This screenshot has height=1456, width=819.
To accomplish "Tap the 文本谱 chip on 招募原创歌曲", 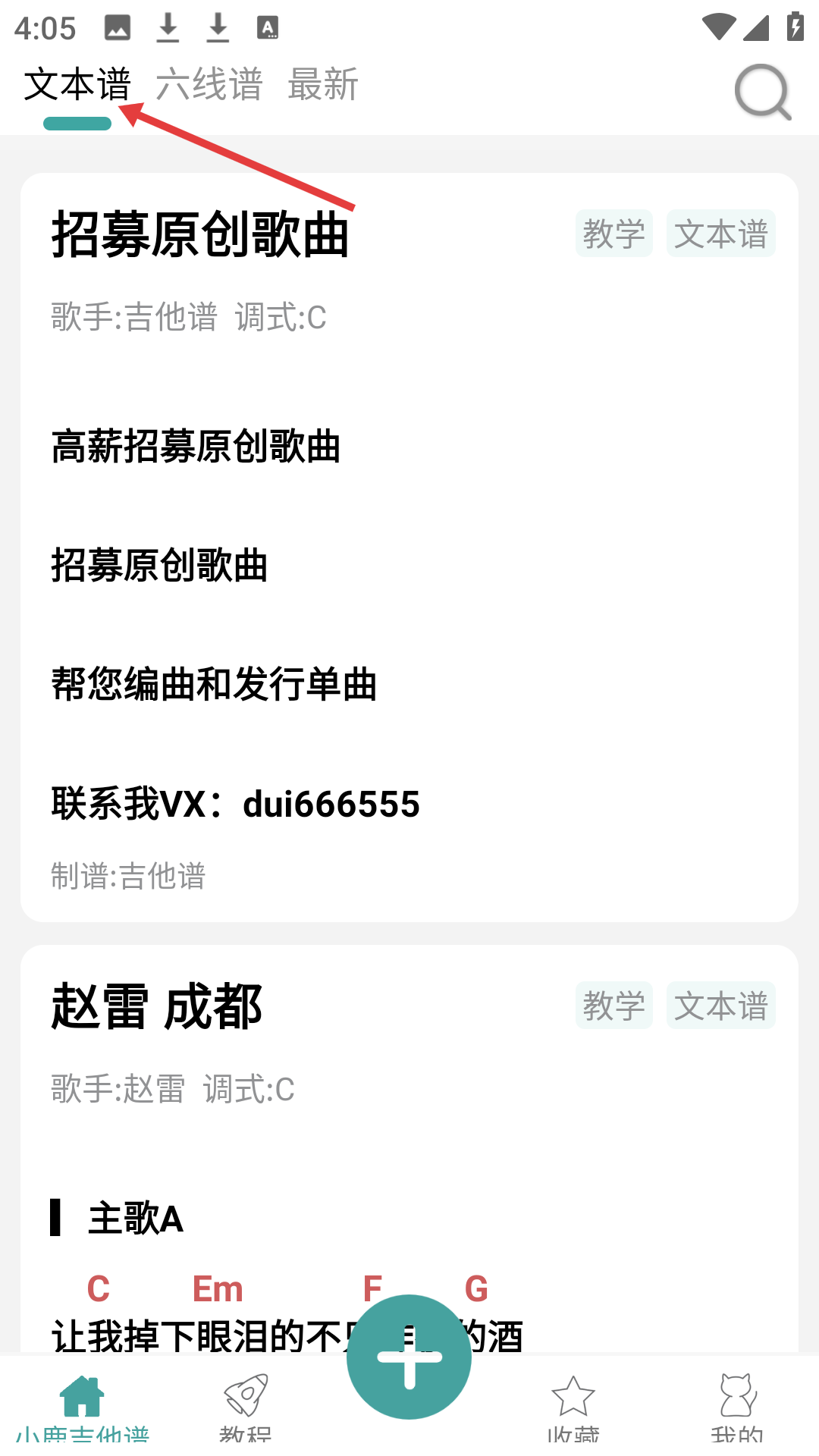I will [720, 234].
